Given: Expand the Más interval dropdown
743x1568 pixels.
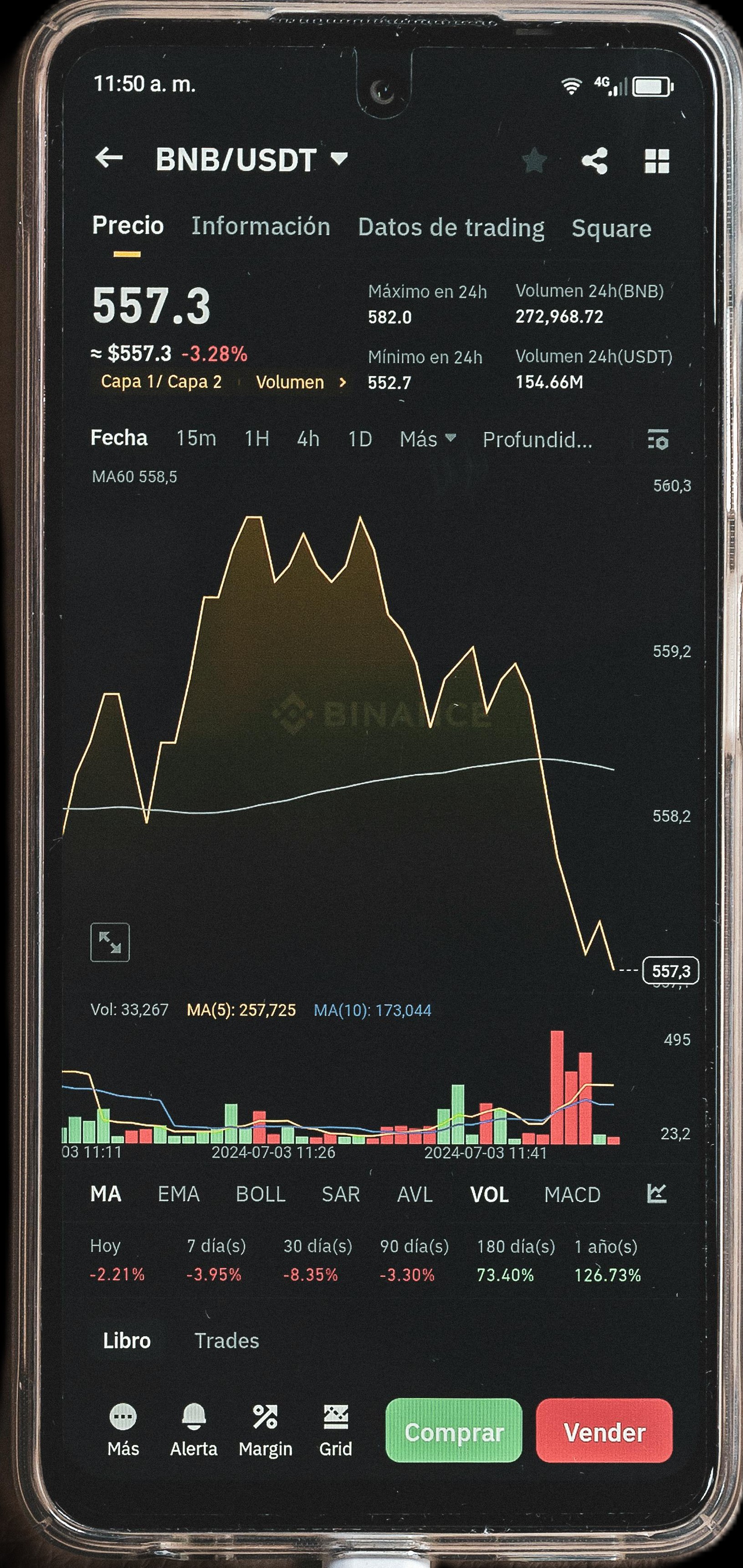Looking at the screenshot, I should [427, 439].
